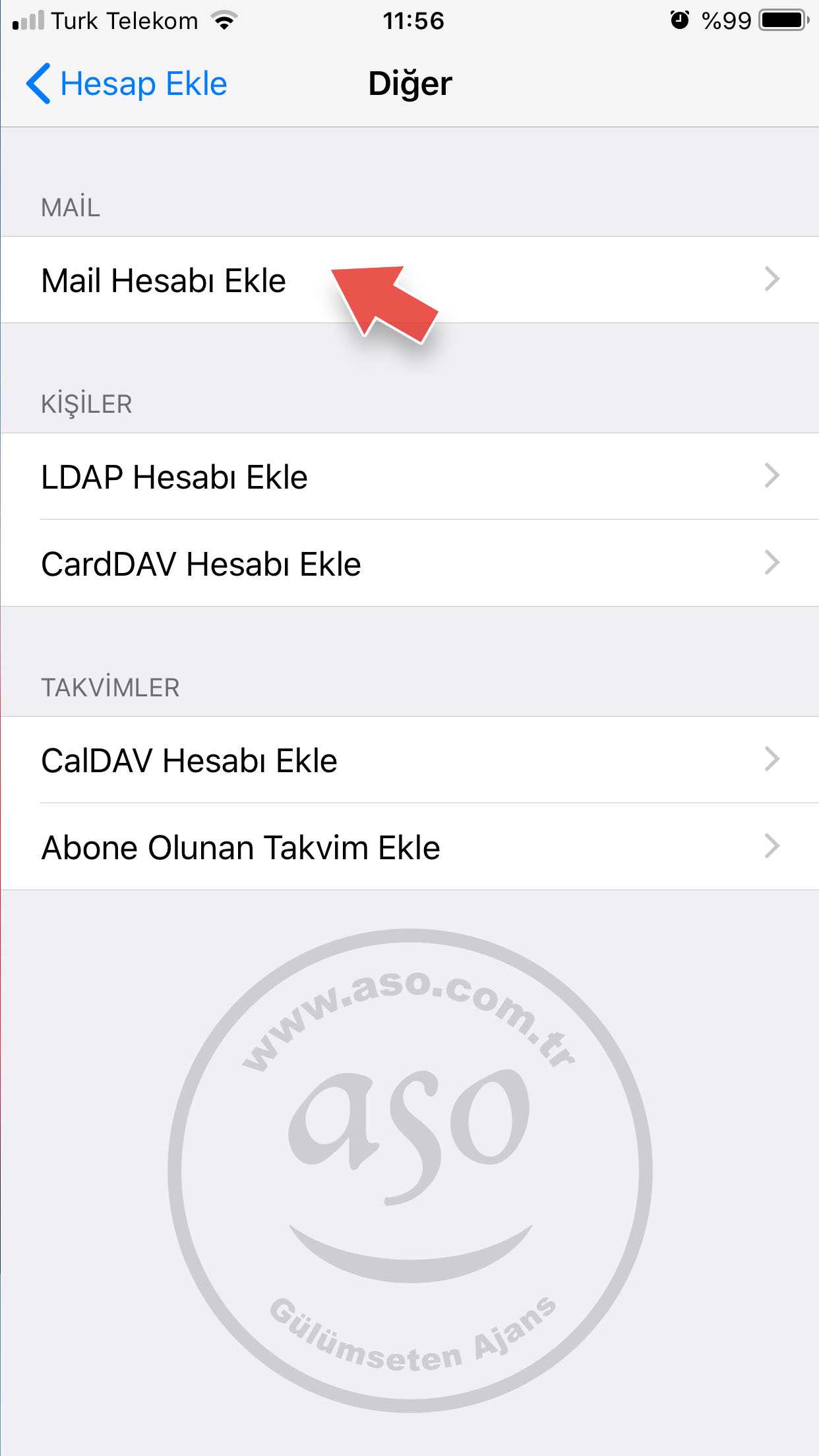Tap CardDAV Hesabı Ekle row
Image resolution: width=819 pixels, height=1456 pixels.
click(201, 564)
